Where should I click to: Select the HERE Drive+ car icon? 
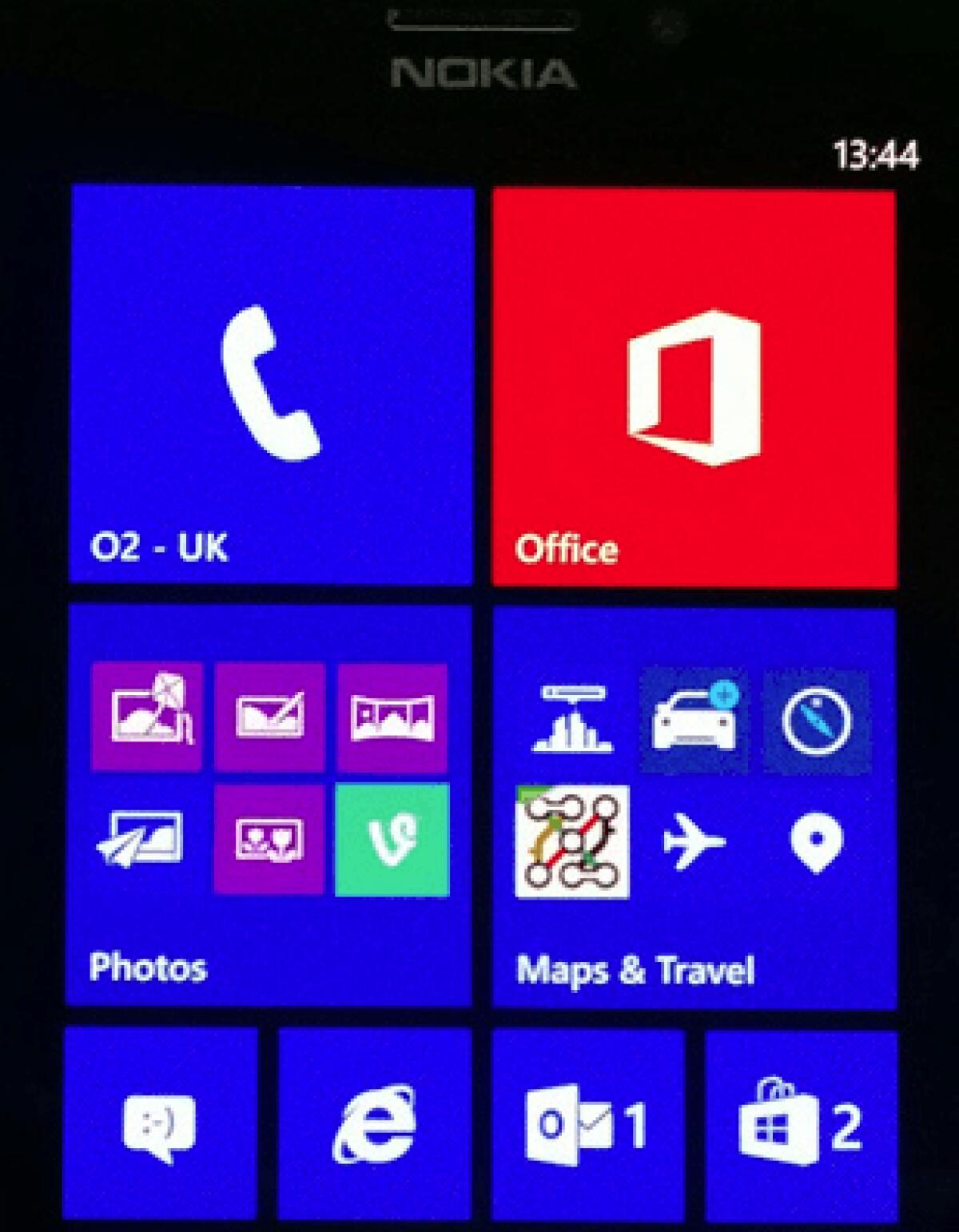tap(694, 717)
